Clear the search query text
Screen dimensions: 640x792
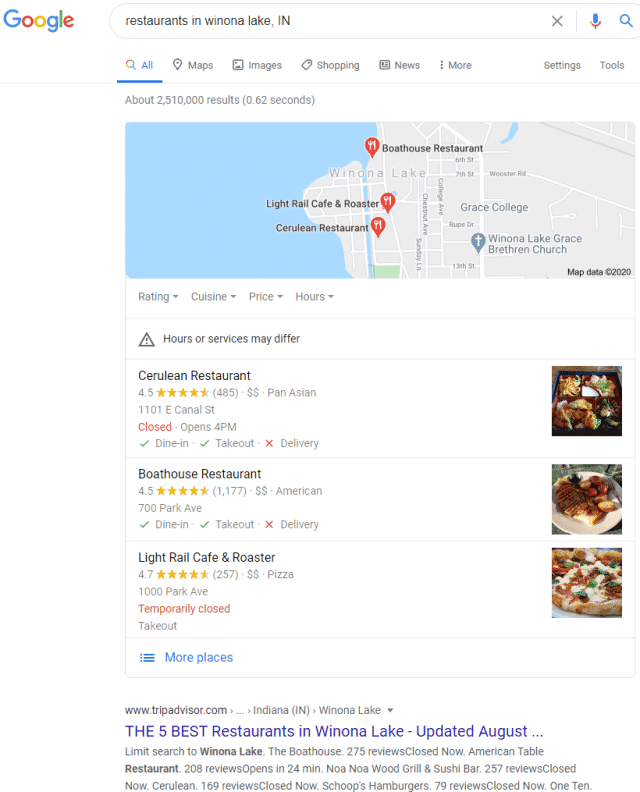pyautogui.click(x=557, y=21)
